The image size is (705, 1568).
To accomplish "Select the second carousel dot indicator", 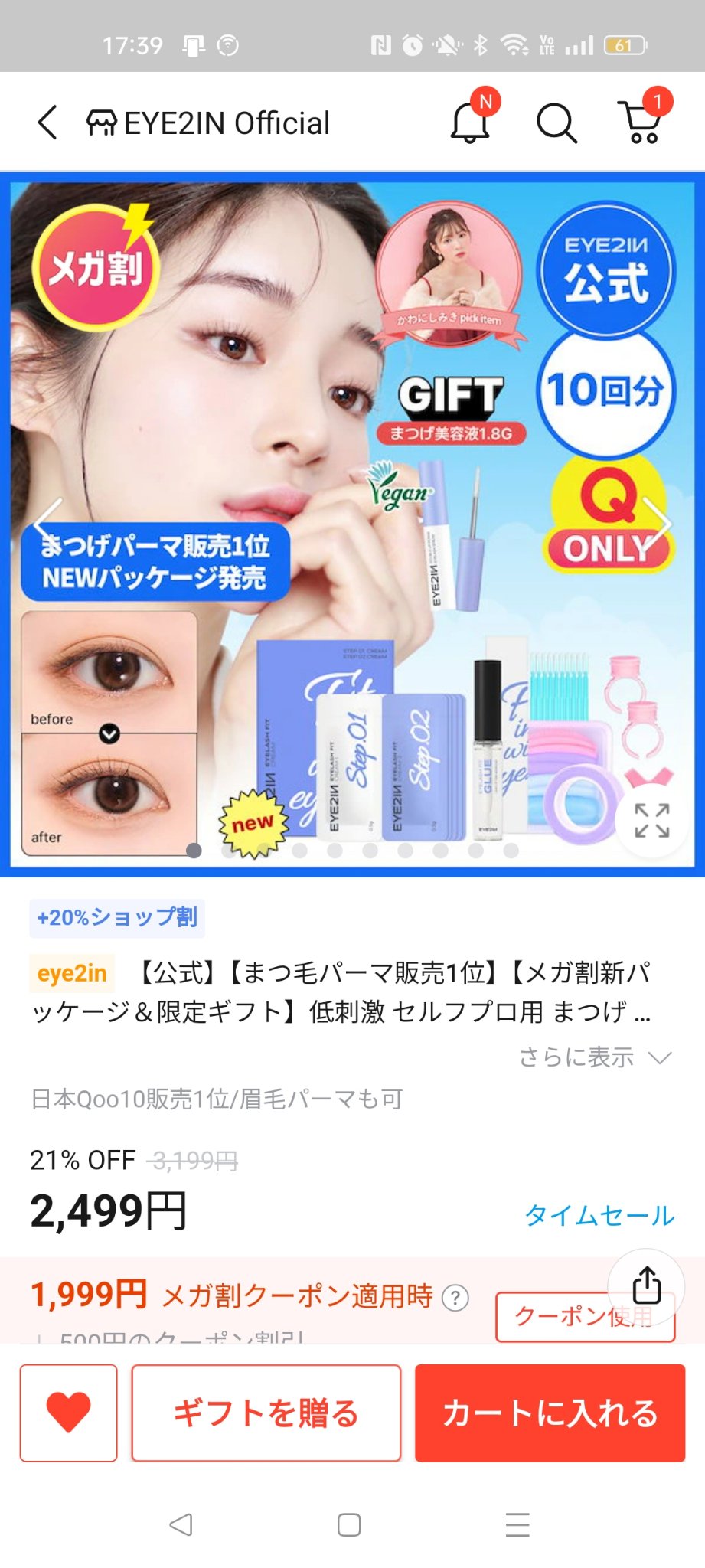I will point(229,852).
